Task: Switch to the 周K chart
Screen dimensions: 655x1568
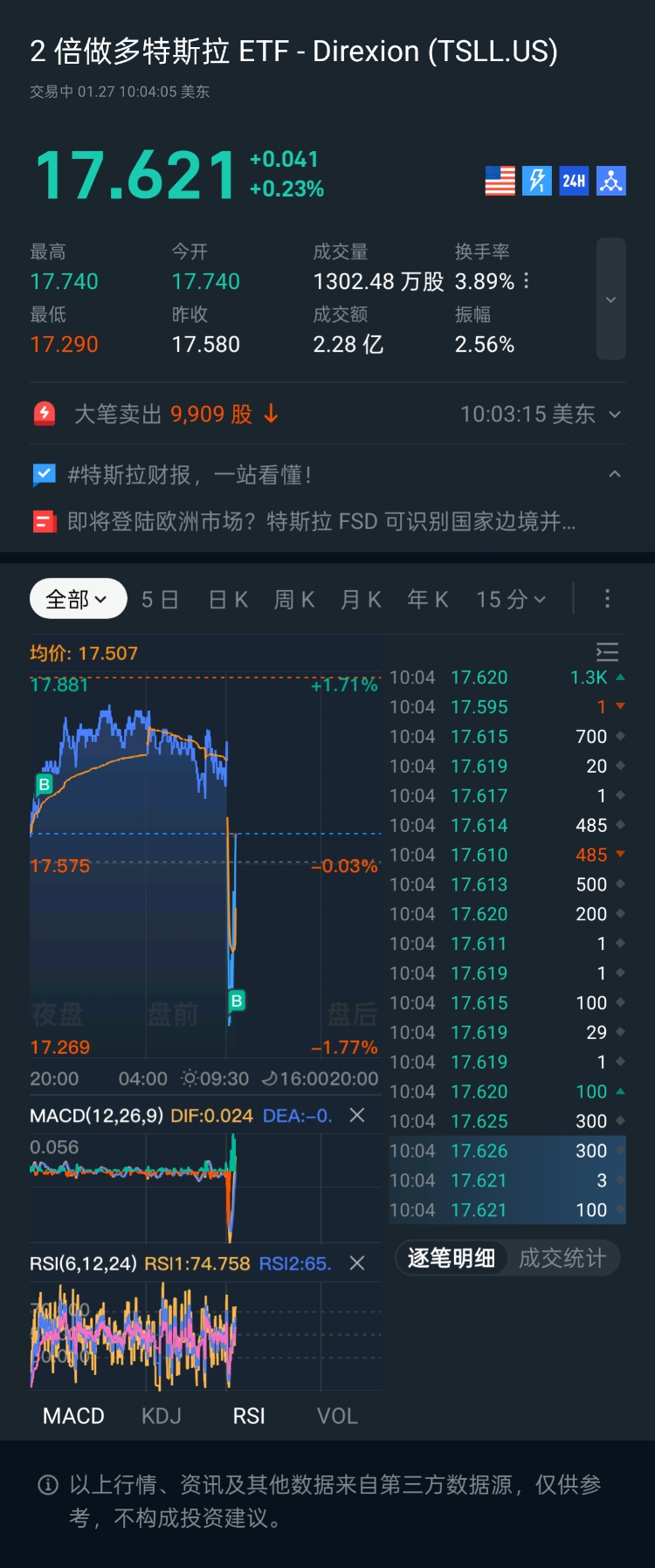Action: point(294,600)
